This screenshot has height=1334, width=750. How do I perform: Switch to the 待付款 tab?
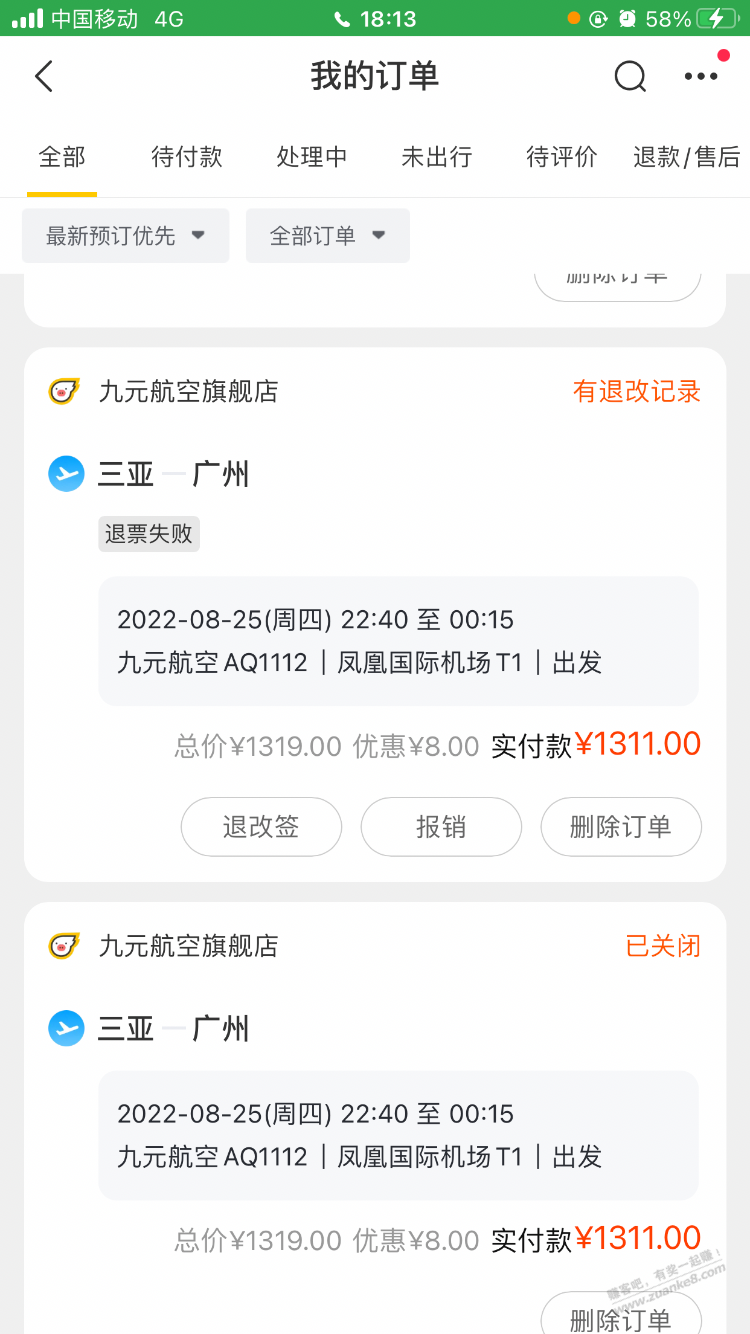pyautogui.click(x=186, y=156)
